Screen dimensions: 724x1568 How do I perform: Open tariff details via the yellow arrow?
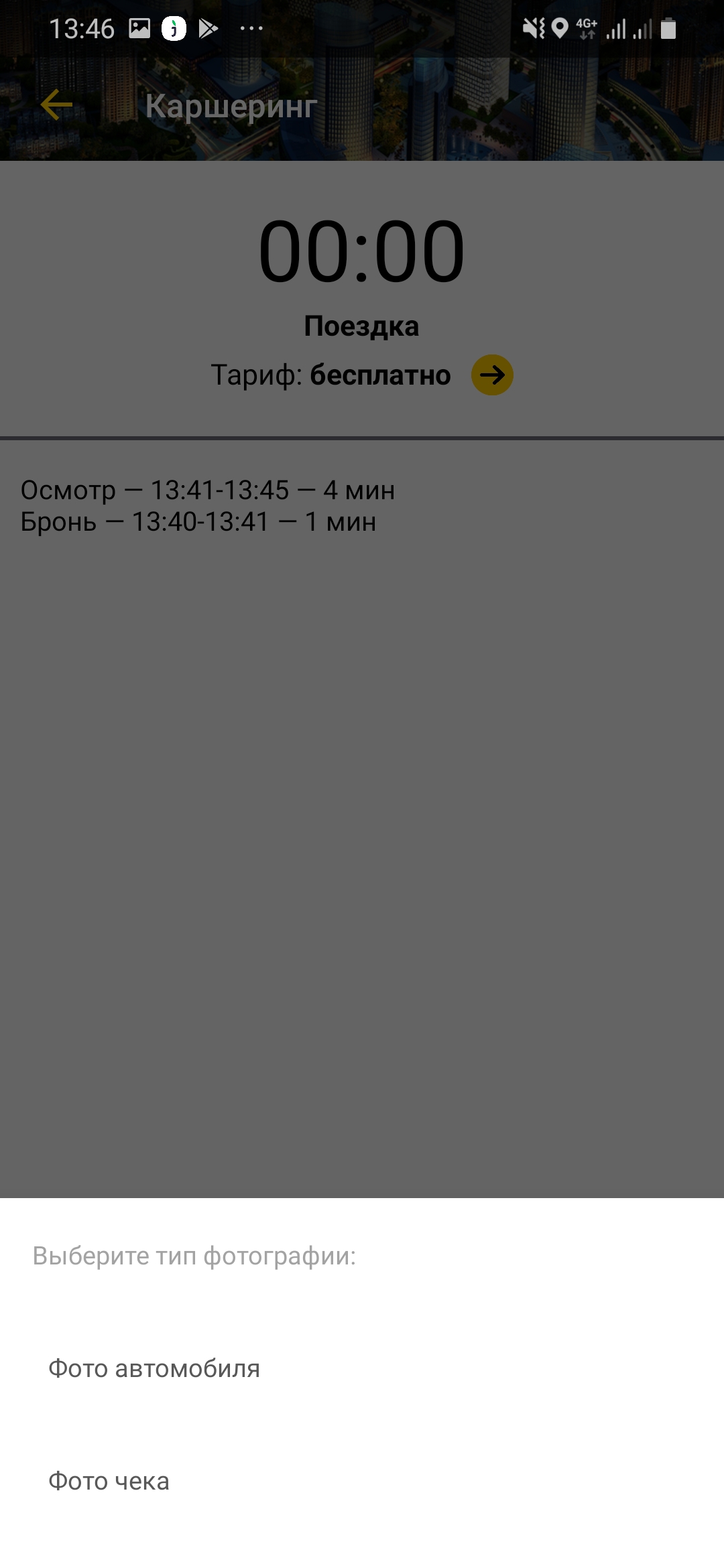point(492,375)
